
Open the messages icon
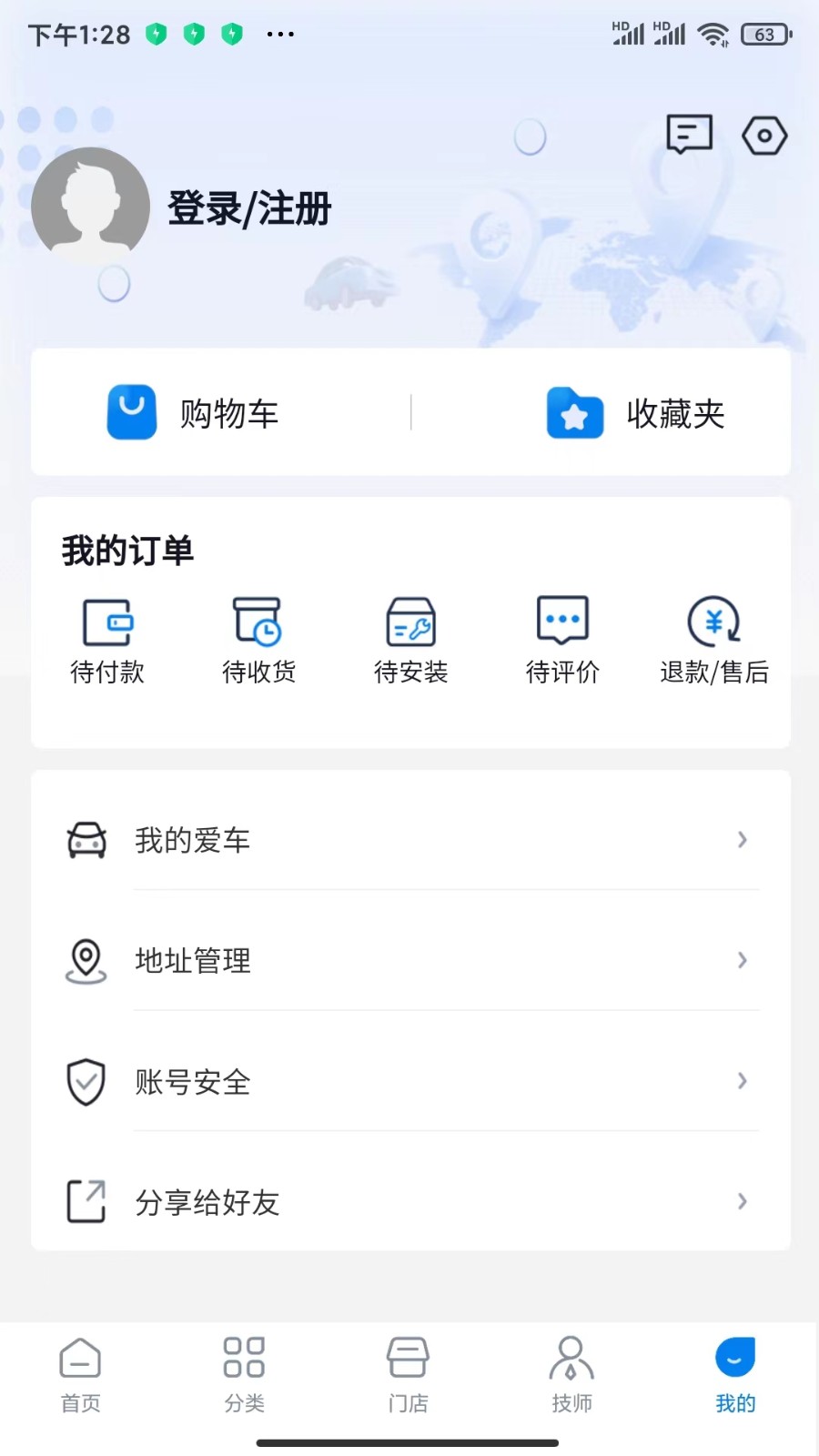(x=689, y=136)
